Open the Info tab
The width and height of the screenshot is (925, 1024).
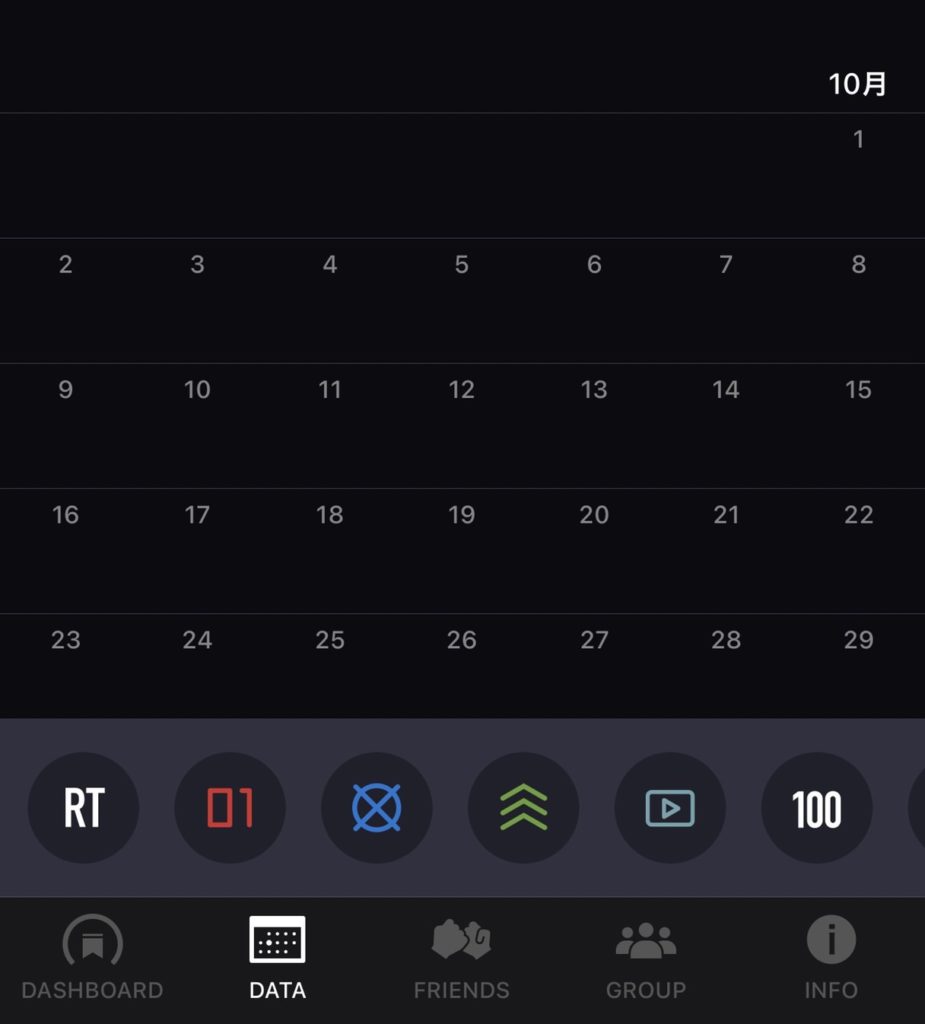click(831, 960)
